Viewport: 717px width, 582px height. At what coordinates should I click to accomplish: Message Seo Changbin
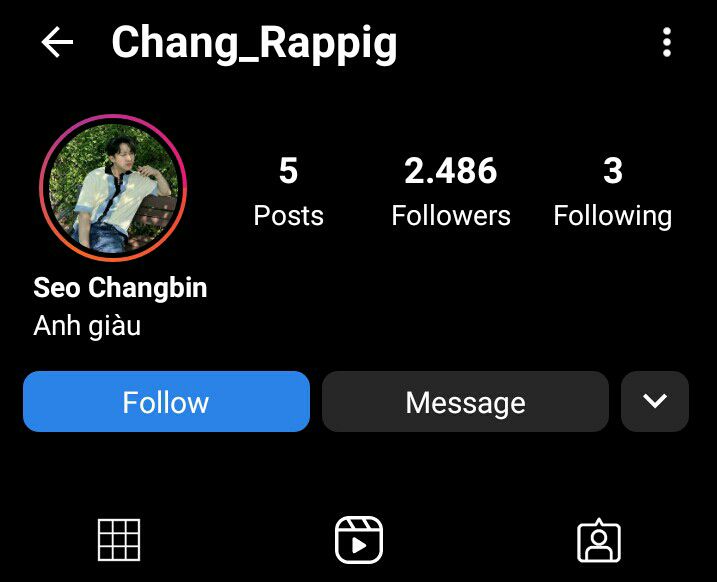click(x=466, y=401)
